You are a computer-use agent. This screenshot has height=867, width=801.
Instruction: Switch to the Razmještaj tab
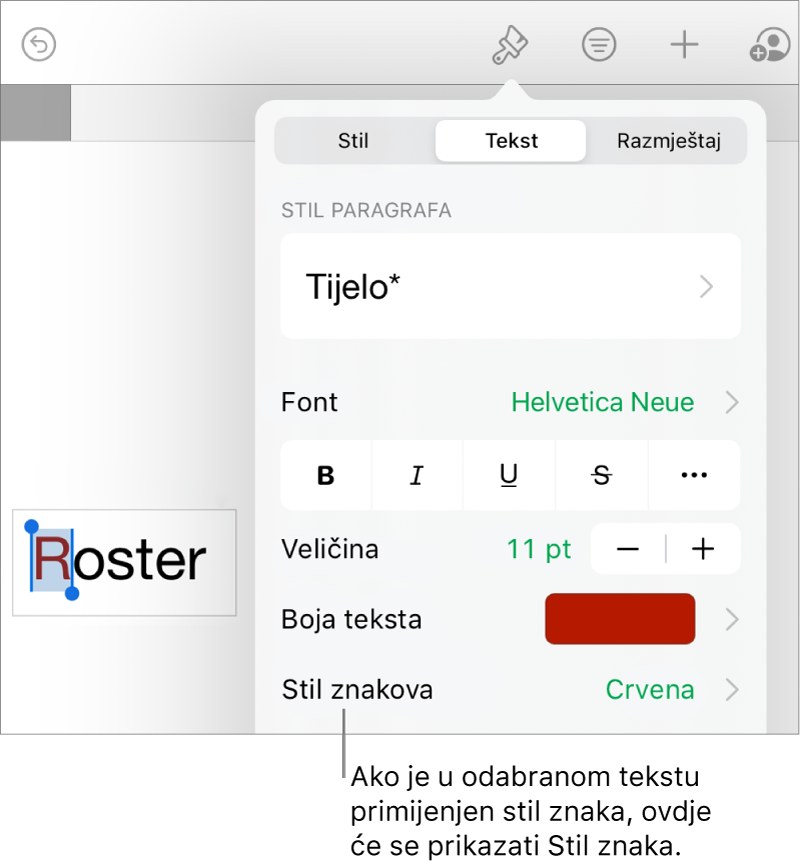point(668,141)
